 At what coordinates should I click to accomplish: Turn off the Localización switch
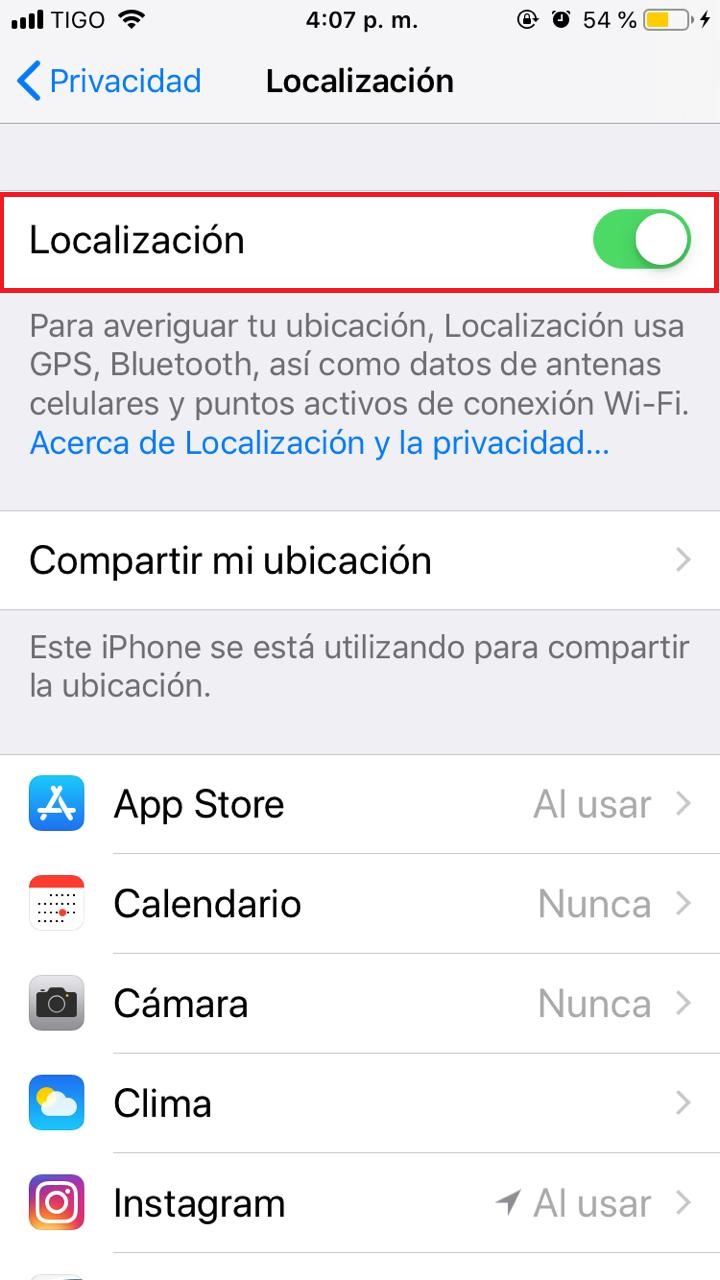[x=641, y=241]
